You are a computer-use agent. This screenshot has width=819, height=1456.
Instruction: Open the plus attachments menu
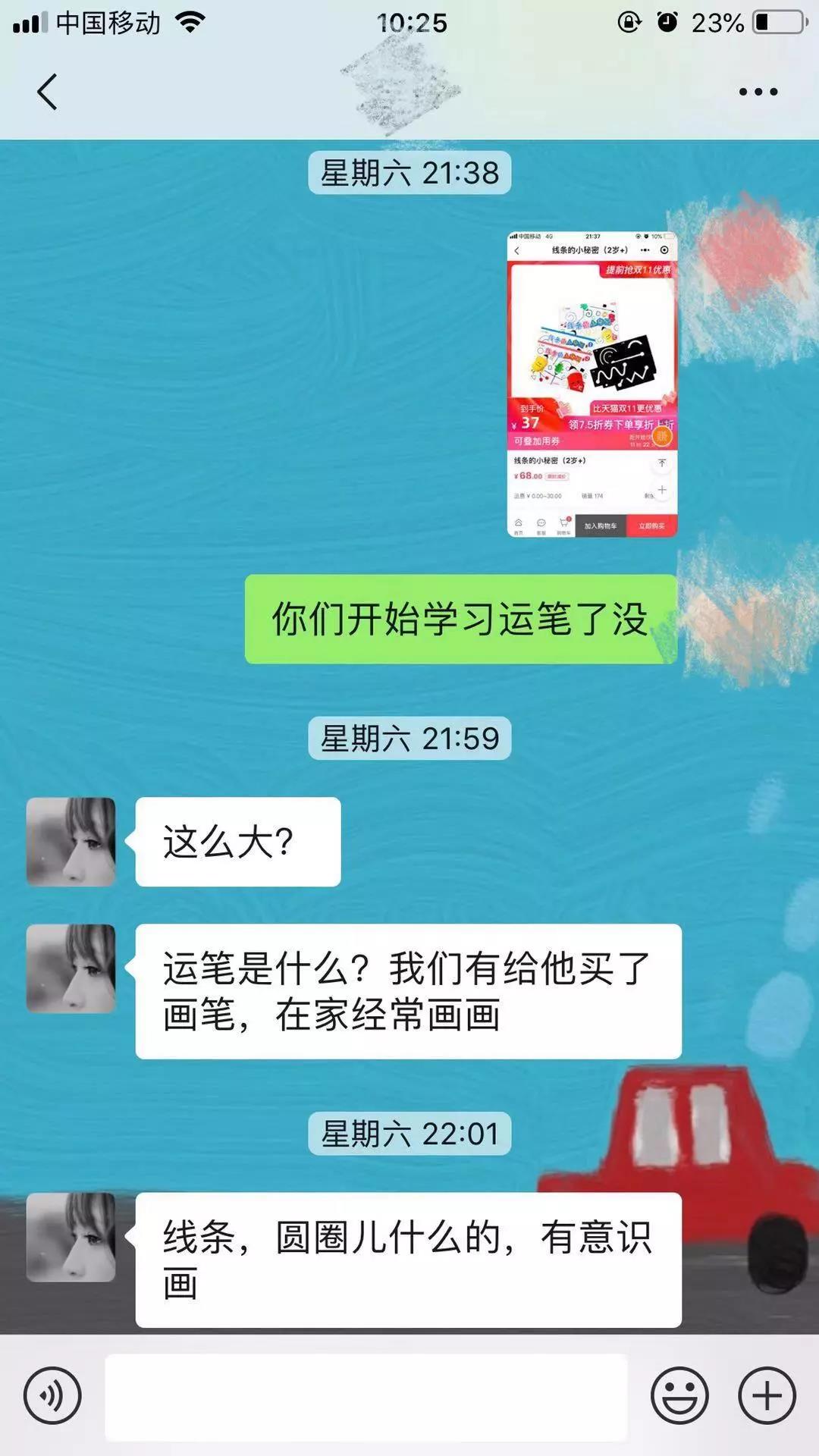pos(767,1395)
